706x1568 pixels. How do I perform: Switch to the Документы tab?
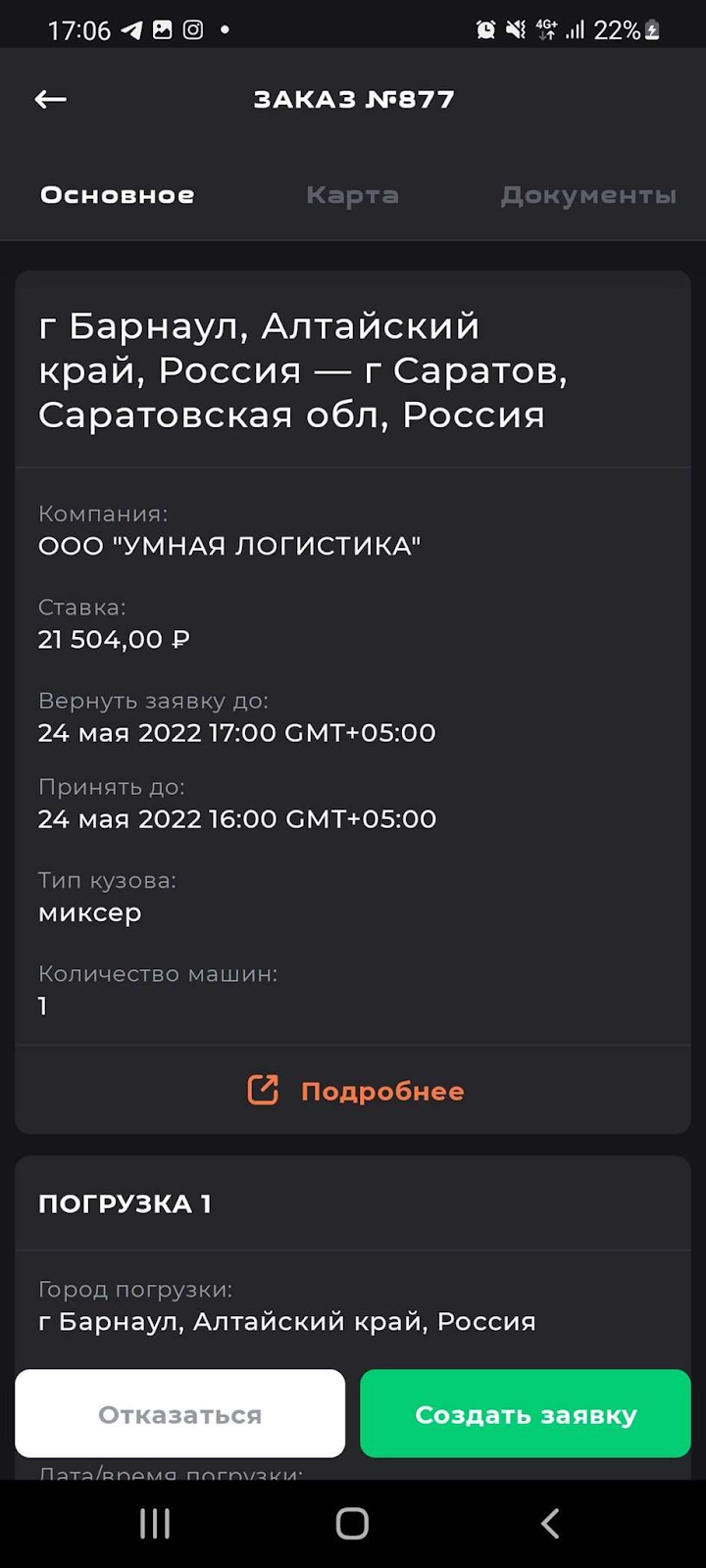point(588,195)
